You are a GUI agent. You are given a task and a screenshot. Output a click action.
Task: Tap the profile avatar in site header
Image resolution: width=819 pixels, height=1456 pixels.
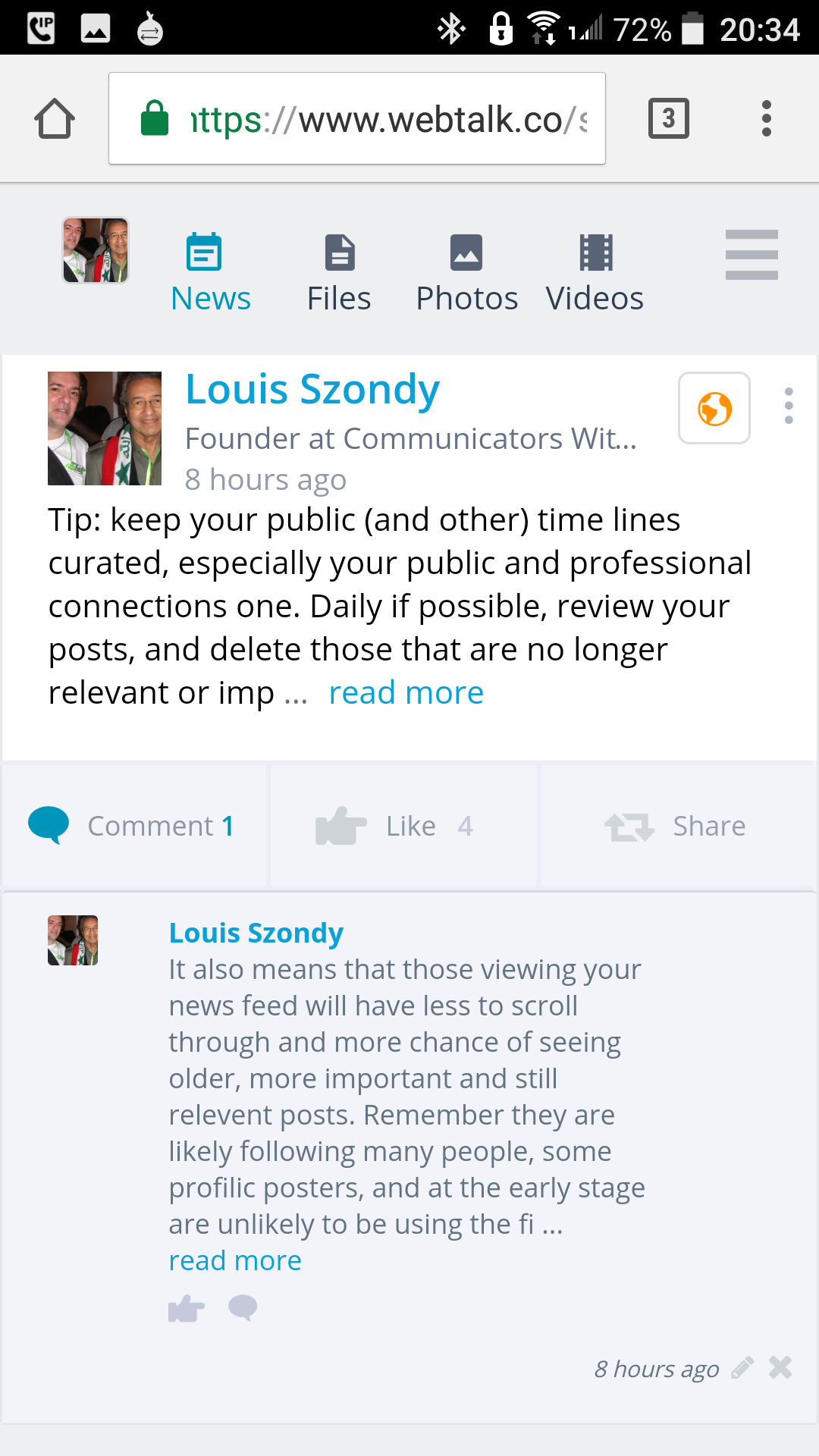point(96,250)
